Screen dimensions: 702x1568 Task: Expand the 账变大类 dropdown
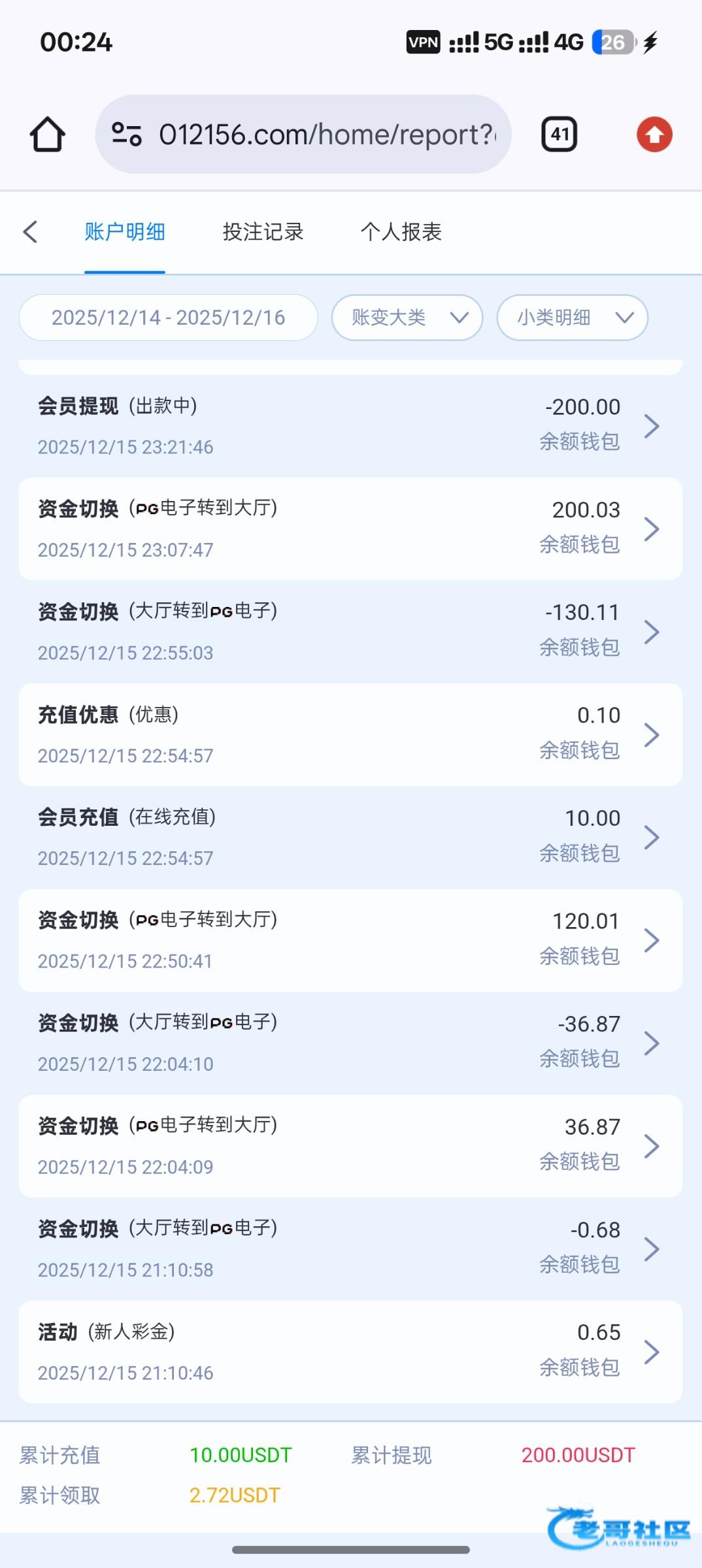(407, 318)
